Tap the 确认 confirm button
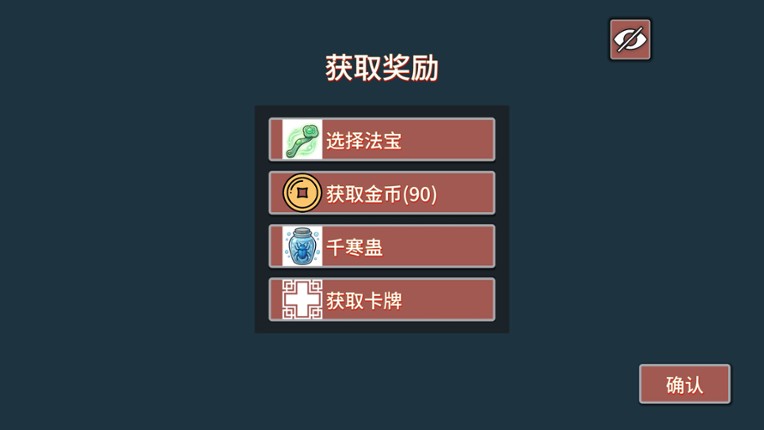This screenshot has width=764, height=430. 685,384
